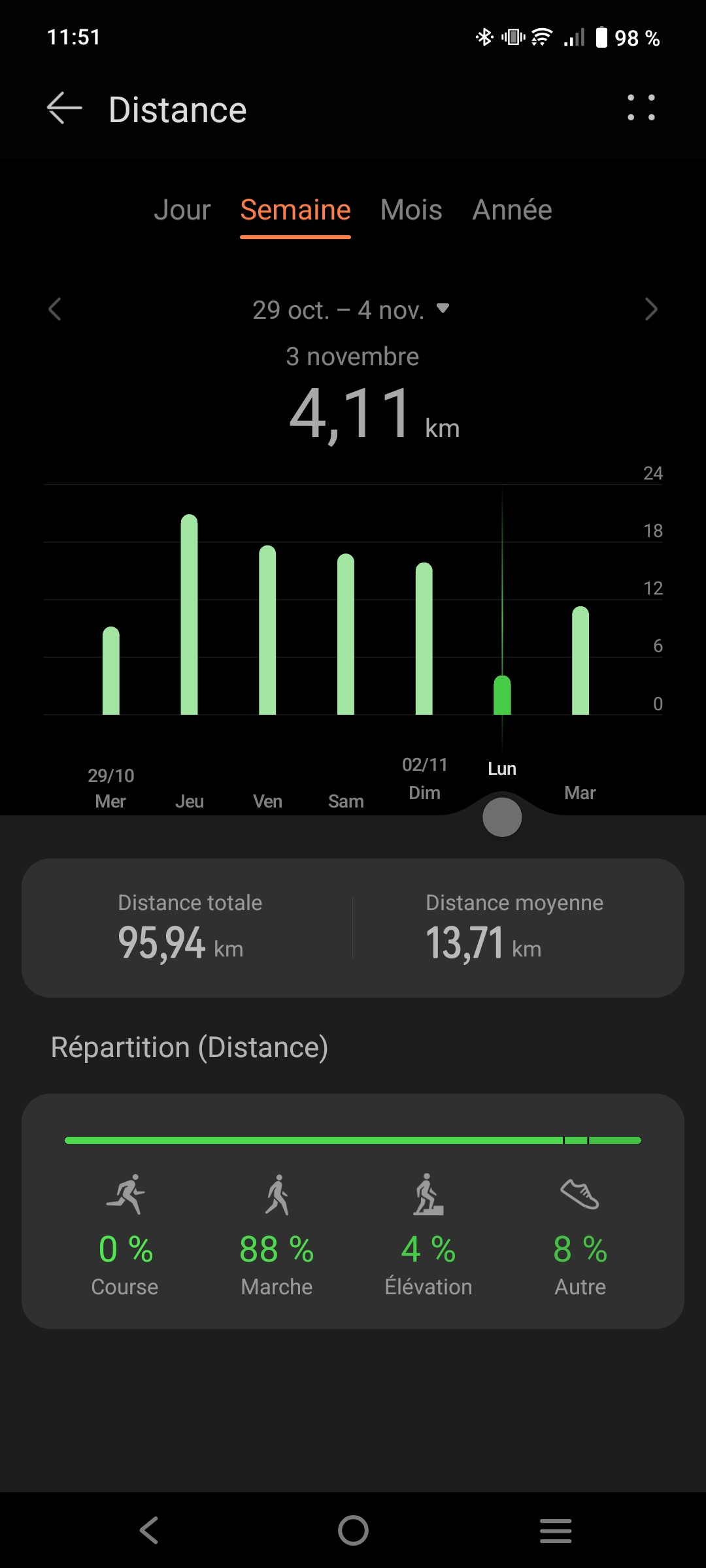The image size is (706, 1568).
Task: Show distance for Mar
Action: click(580, 661)
